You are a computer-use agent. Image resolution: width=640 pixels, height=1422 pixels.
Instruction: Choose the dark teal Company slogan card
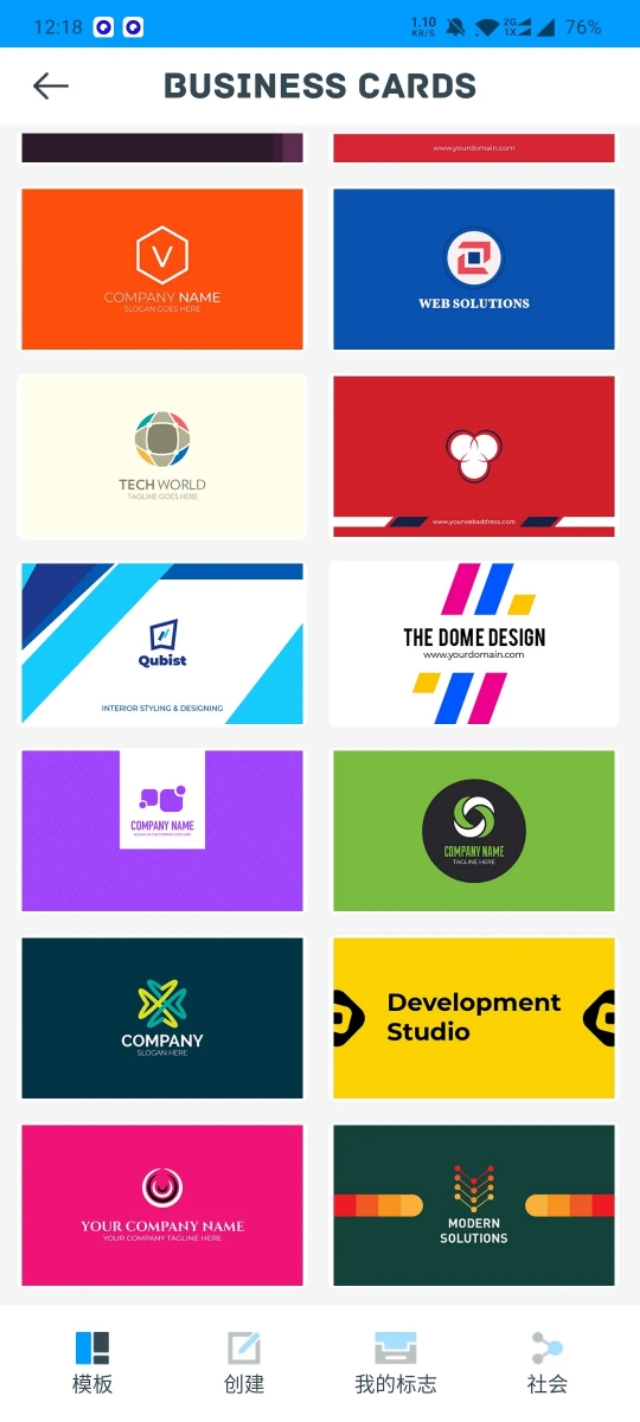pyautogui.click(x=162, y=1018)
